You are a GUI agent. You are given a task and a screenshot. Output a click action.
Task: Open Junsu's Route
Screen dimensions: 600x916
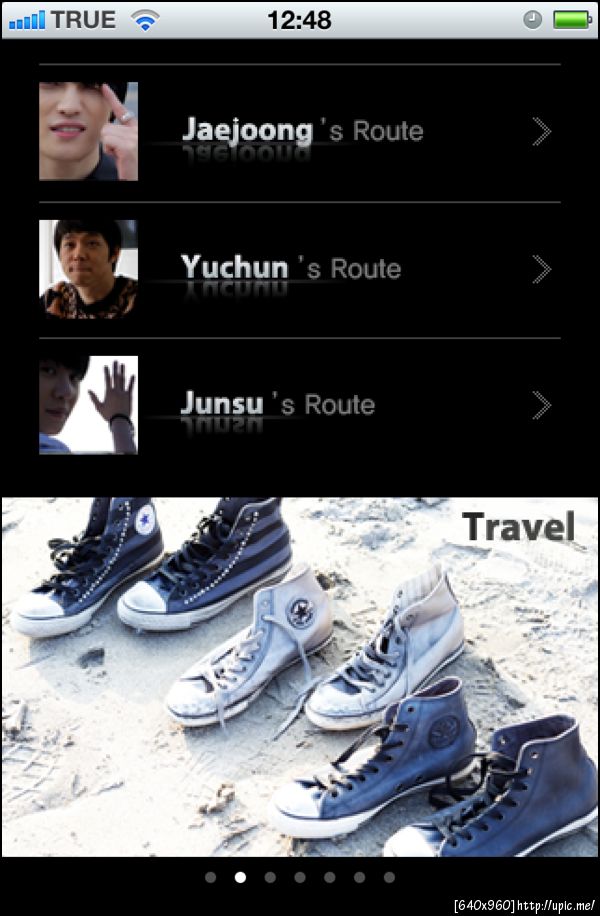[300, 405]
